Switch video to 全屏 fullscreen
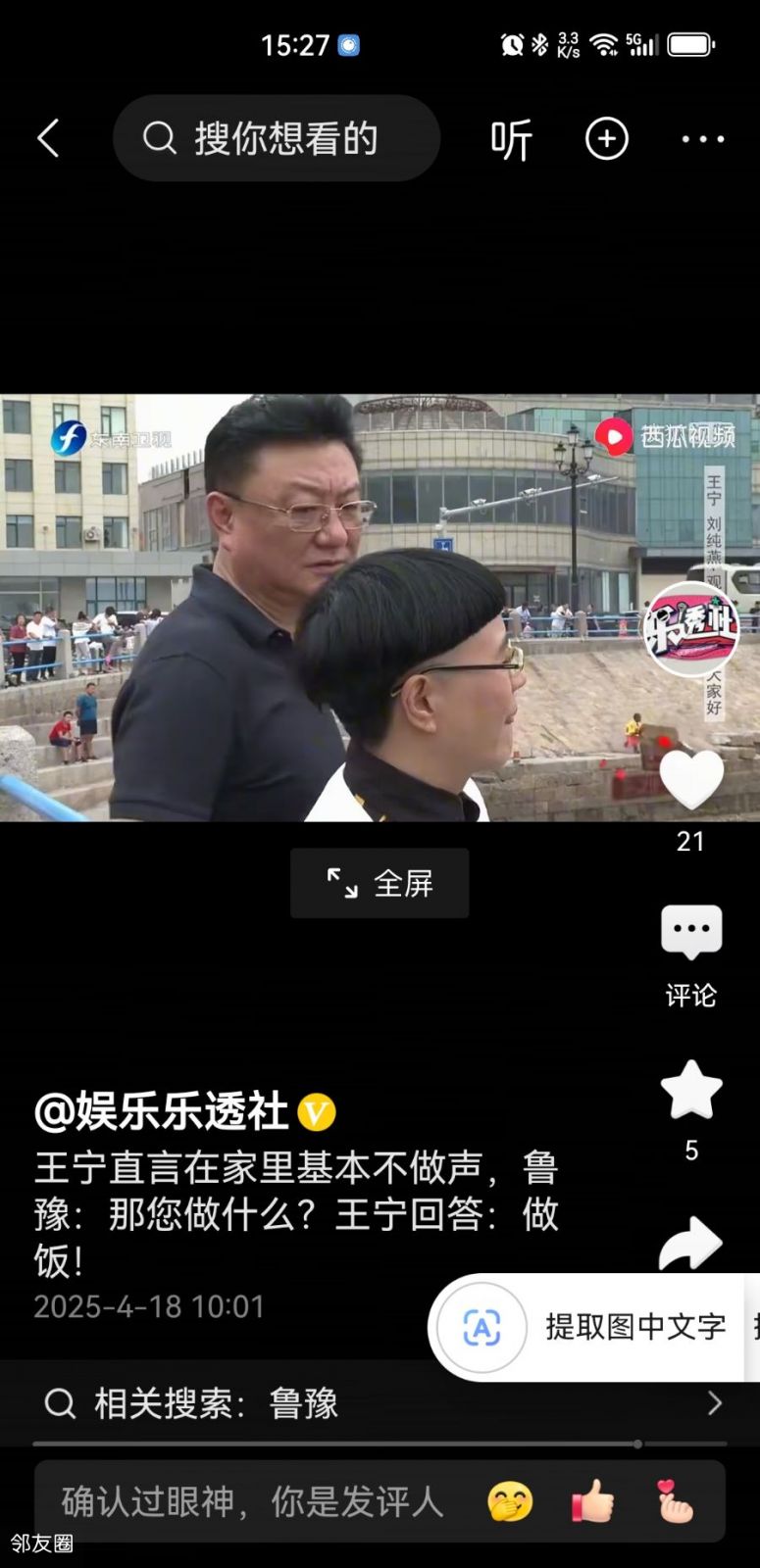Screen dimensions: 760x1568 point(380,883)
